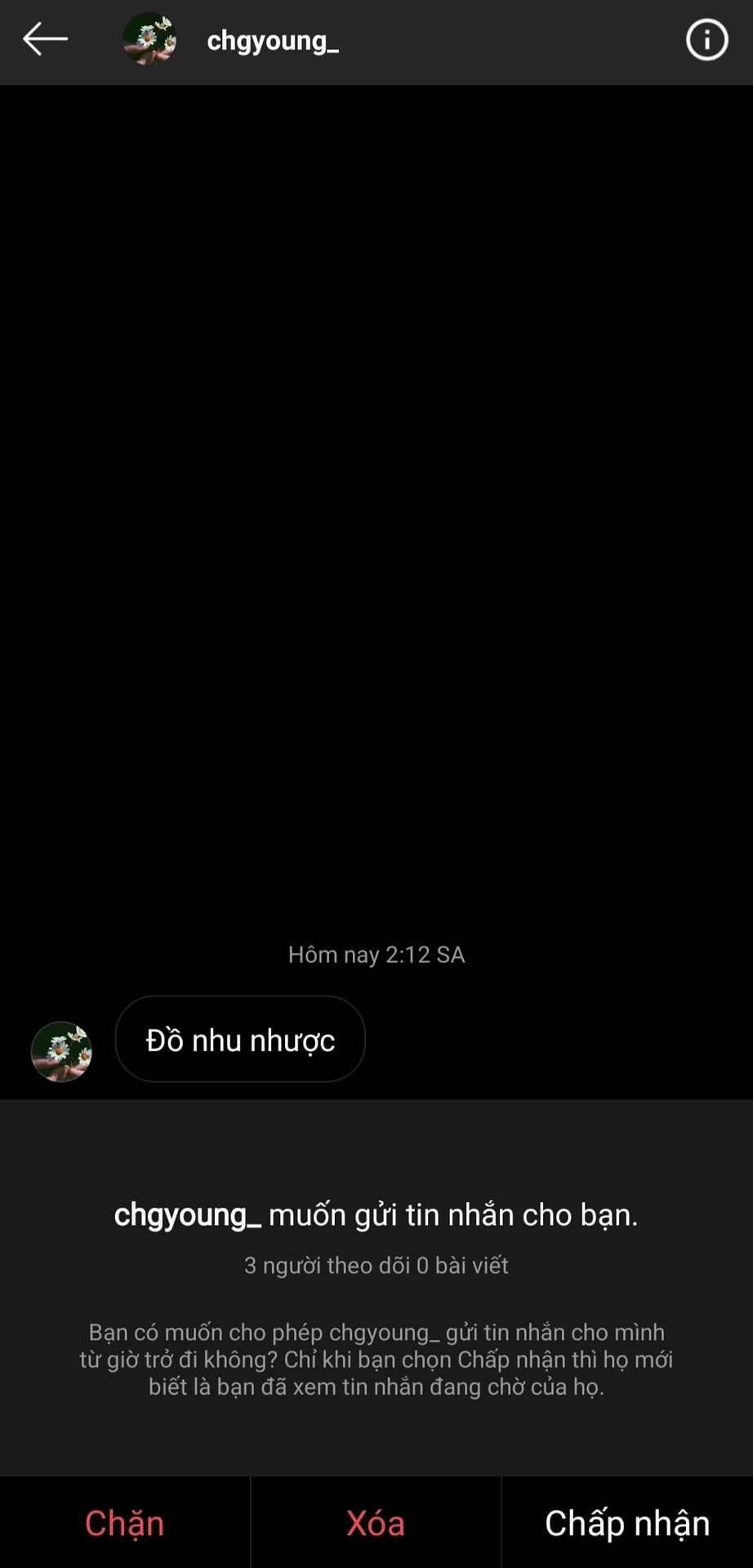Screen dimensions: 753x1568
Task: Tap the sender avatar beside the message
Action: (x=61, y=1051)
